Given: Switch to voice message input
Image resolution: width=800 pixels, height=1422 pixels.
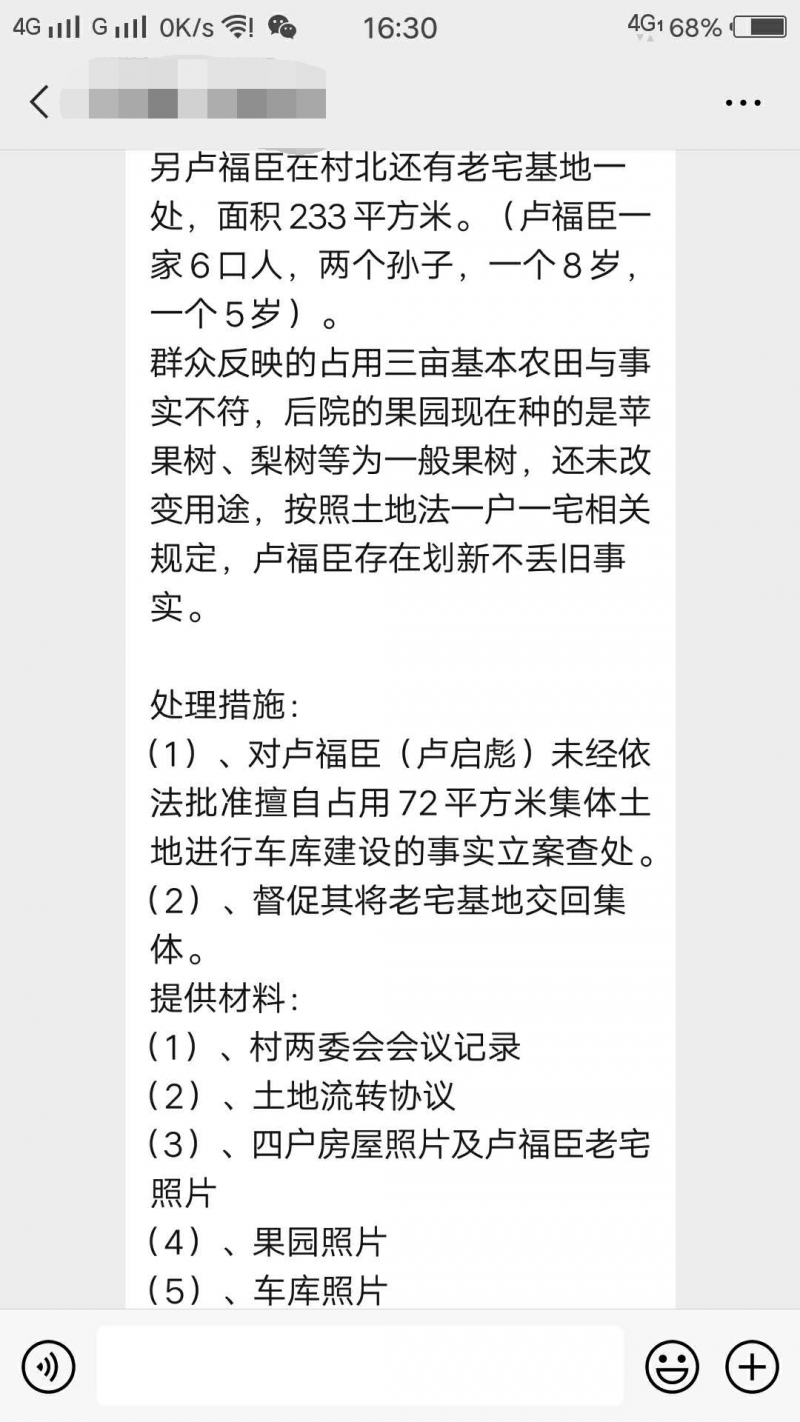Looking at the screenshot, I should (48, 1365).
